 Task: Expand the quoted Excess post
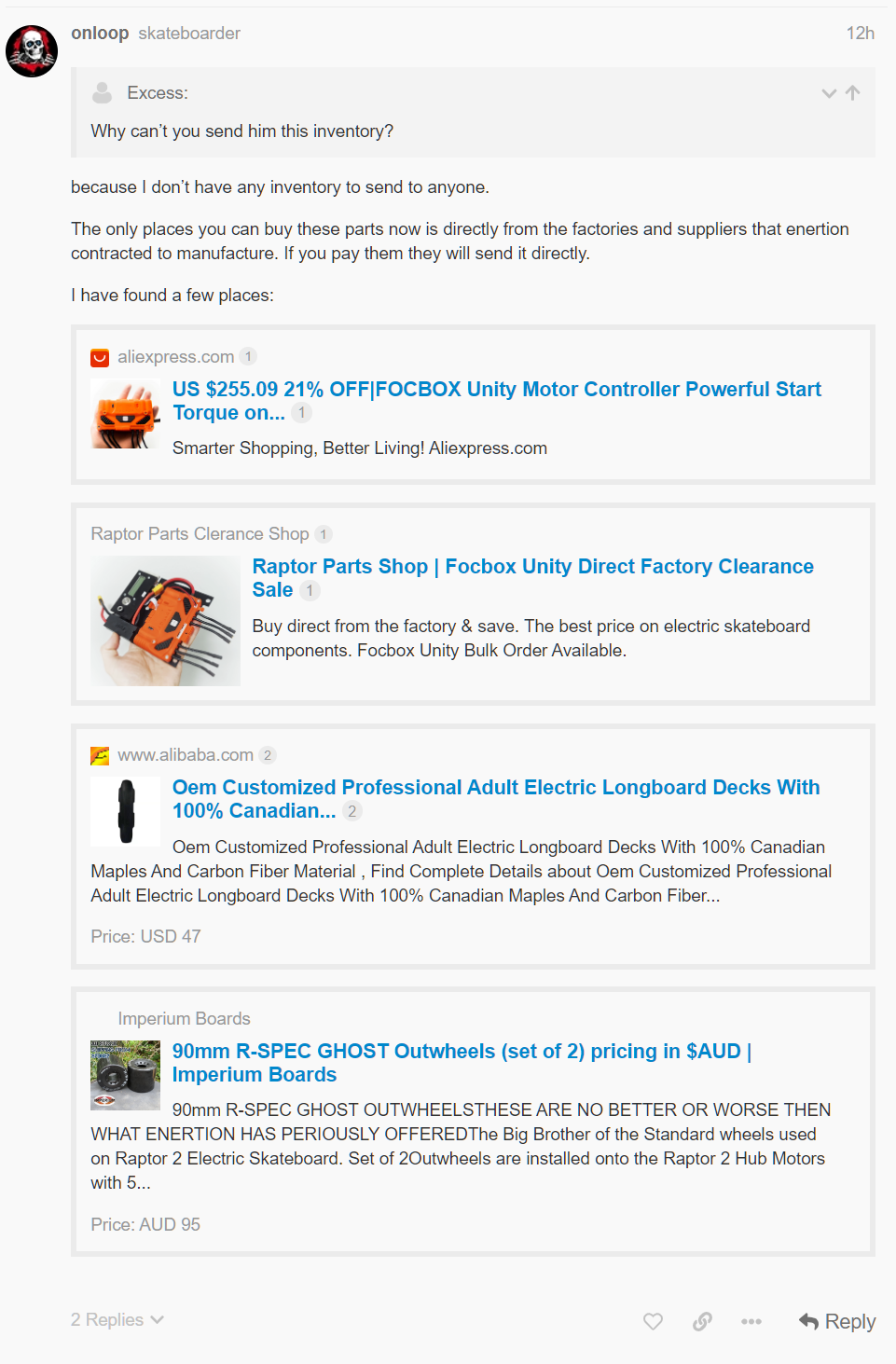pyautogui.click(x=828, y=93)
